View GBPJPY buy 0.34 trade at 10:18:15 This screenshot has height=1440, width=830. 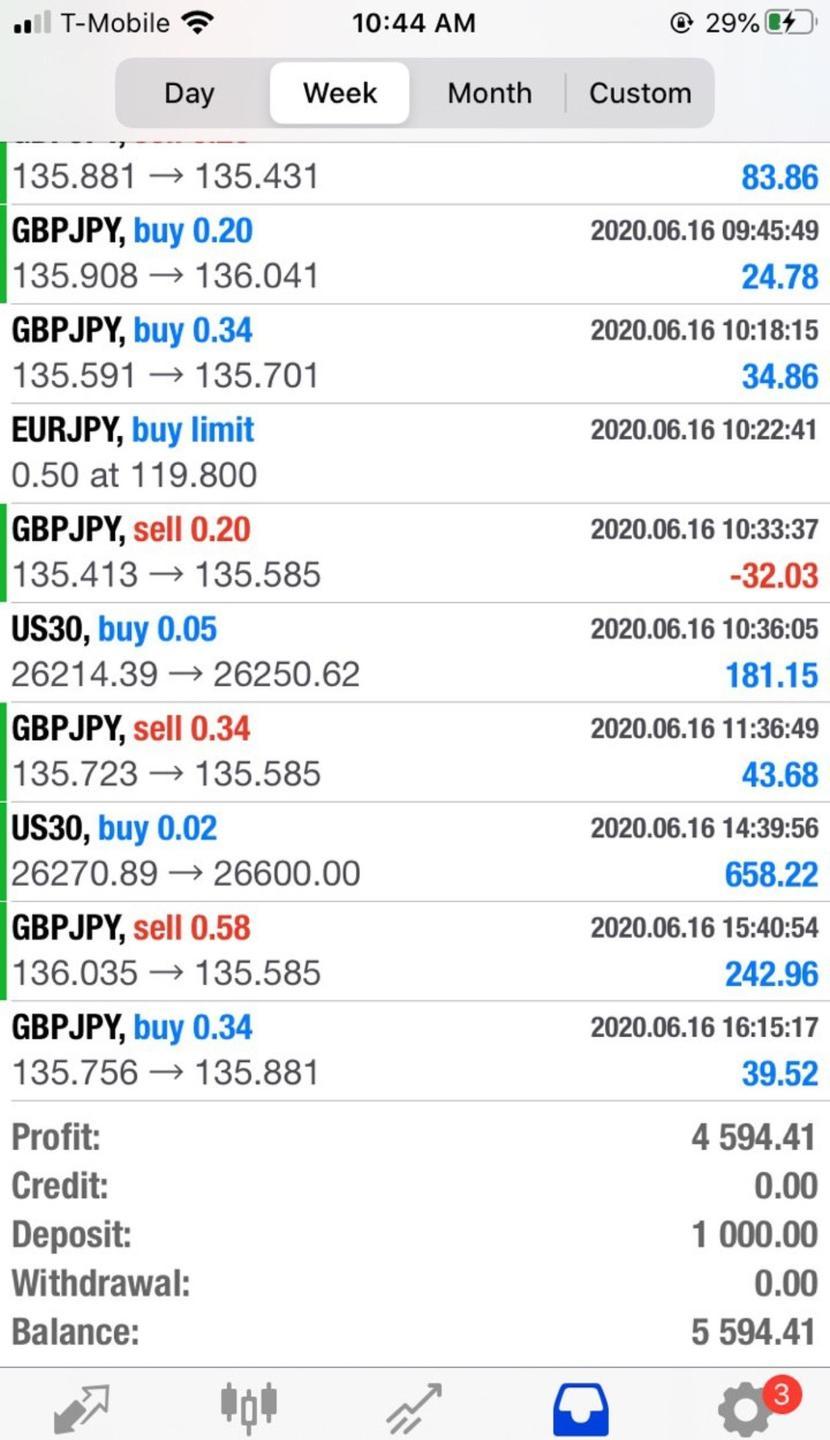coord(415,354)
